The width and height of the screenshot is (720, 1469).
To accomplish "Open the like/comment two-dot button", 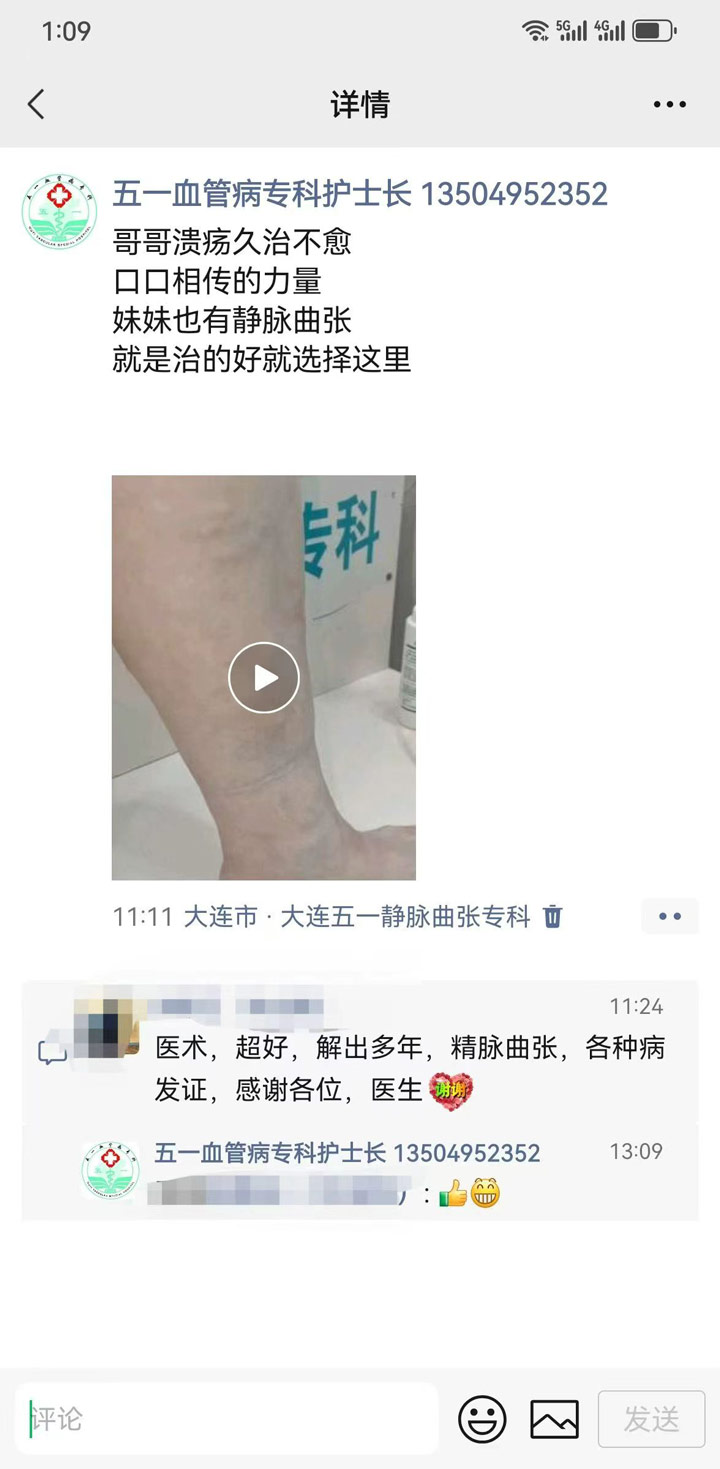I will click(669, 916).
